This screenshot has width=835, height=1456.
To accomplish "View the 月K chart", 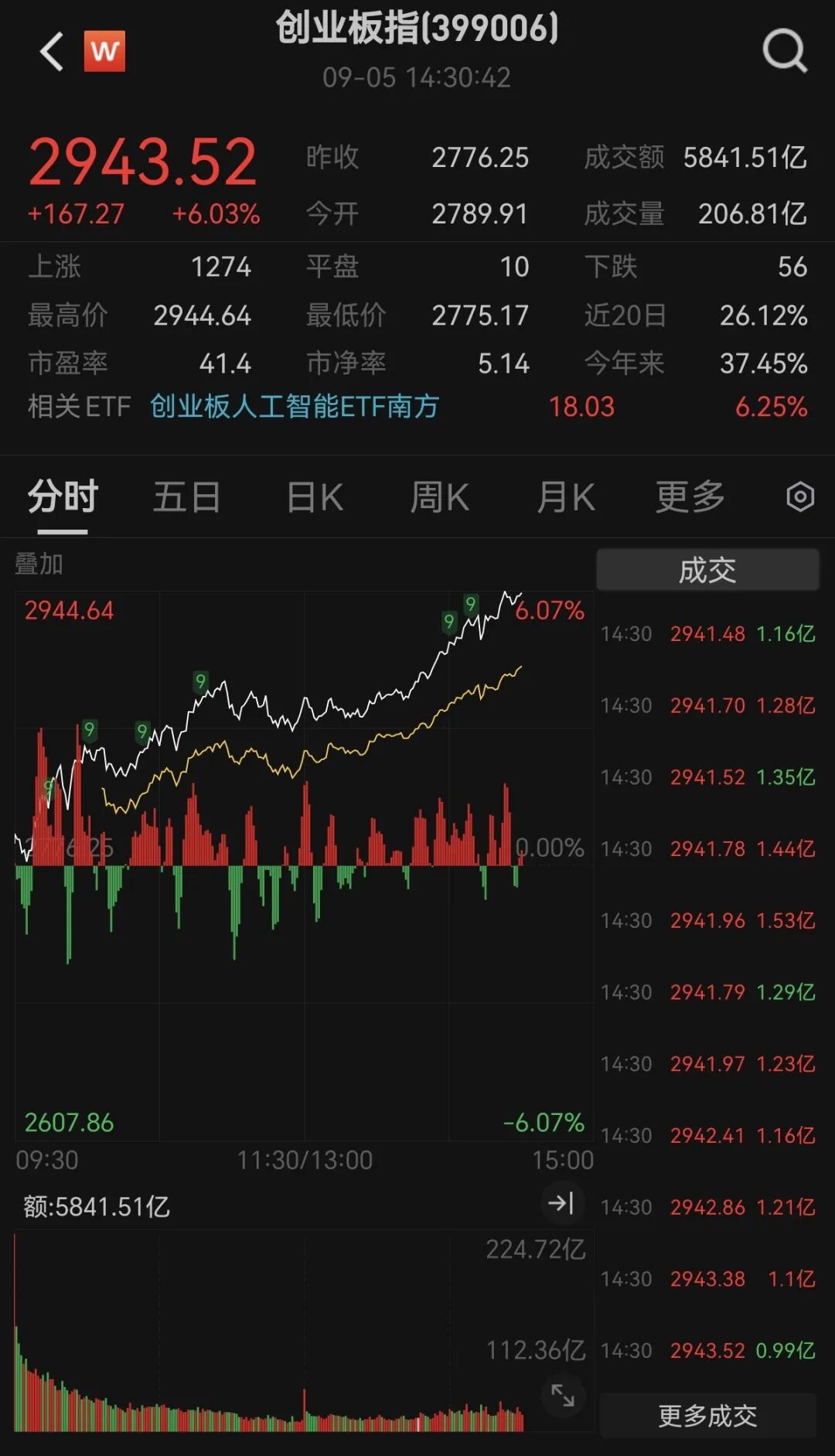I will point(565,496).
